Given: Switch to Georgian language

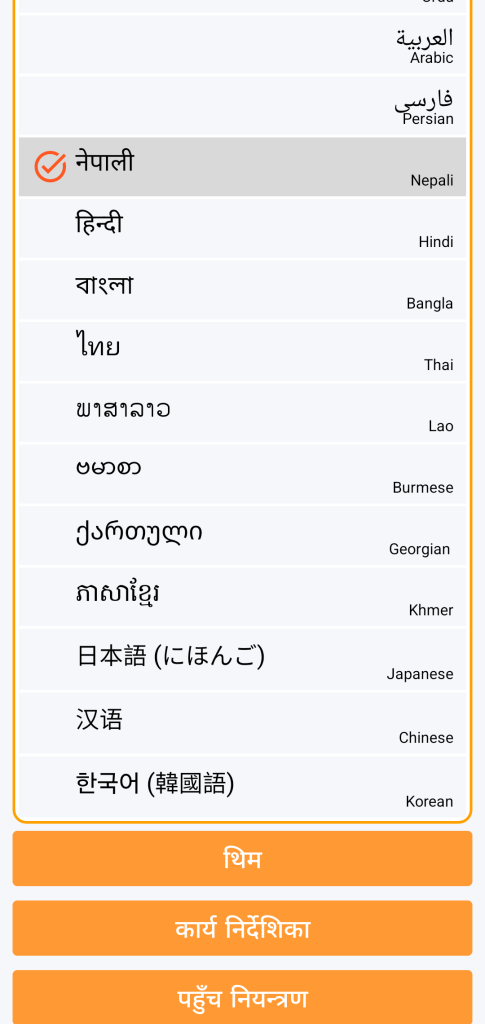Looking at the screenshot, I should [x=242, y=536].
